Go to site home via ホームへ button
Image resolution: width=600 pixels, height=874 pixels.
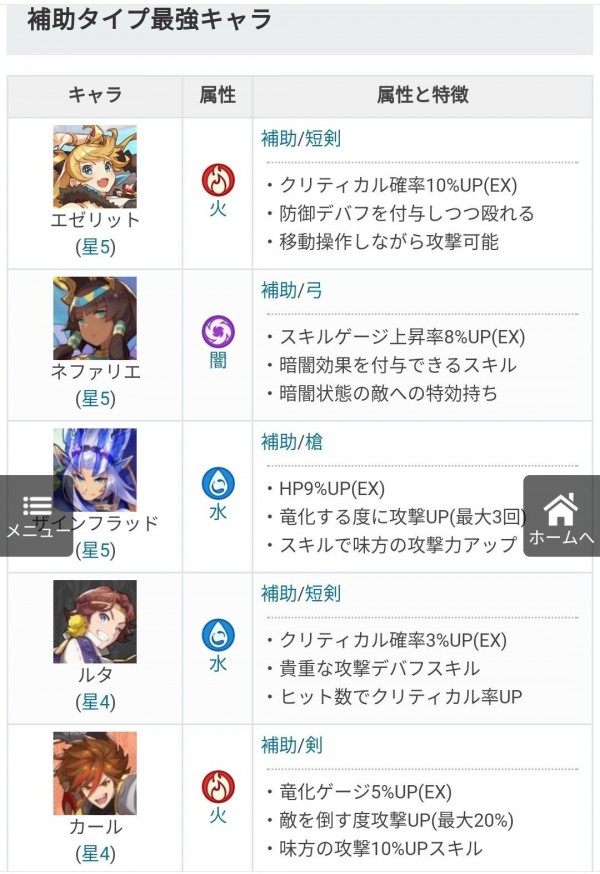point(561,518)
